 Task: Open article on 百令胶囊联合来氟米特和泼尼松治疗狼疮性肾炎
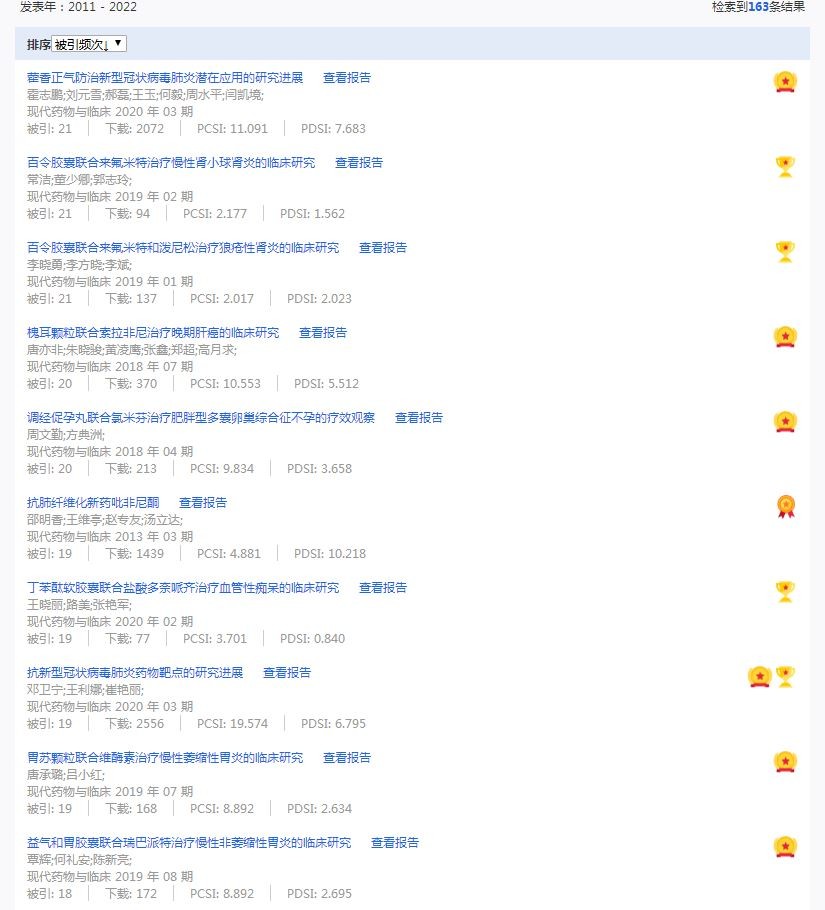(x=183, y=248)
